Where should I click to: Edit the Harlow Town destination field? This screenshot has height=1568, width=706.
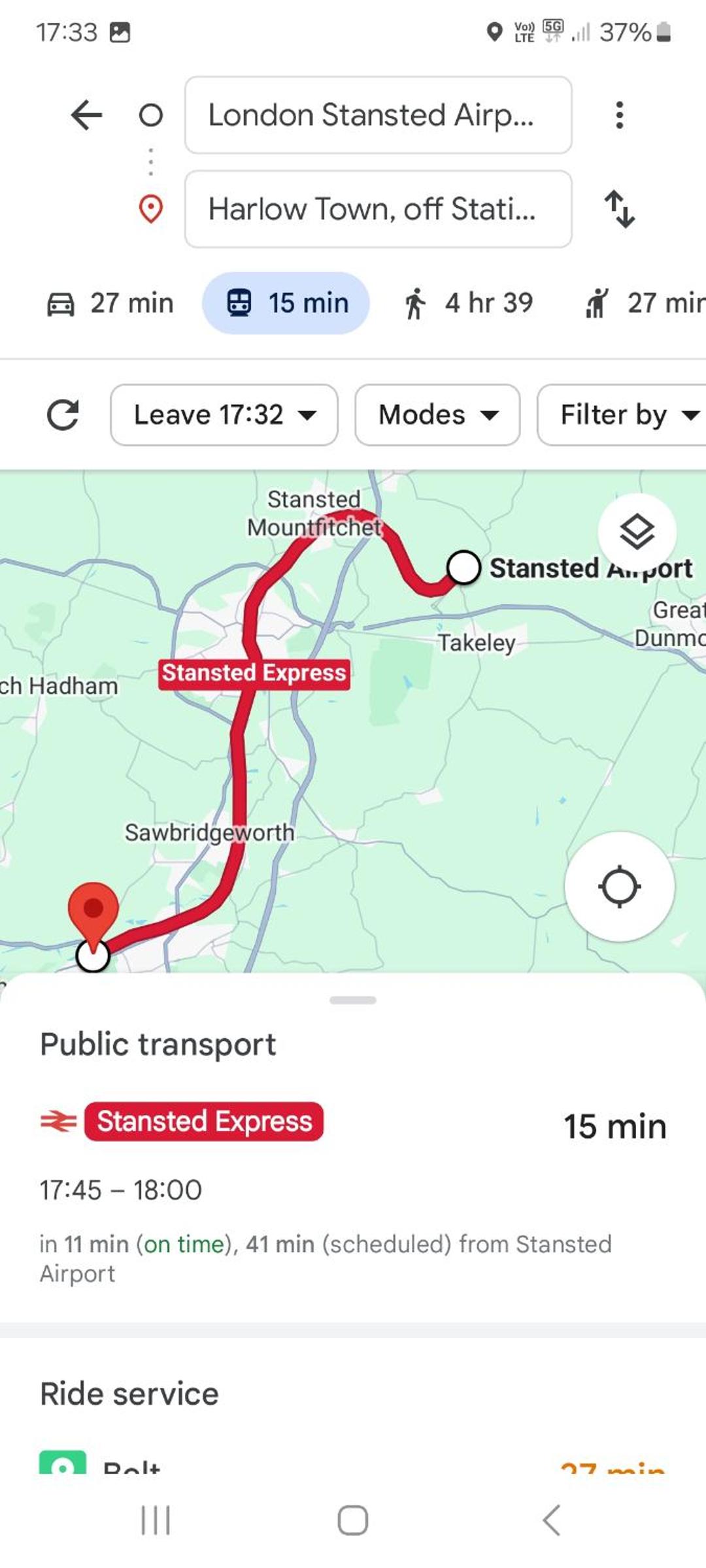(x=378, y=209)
